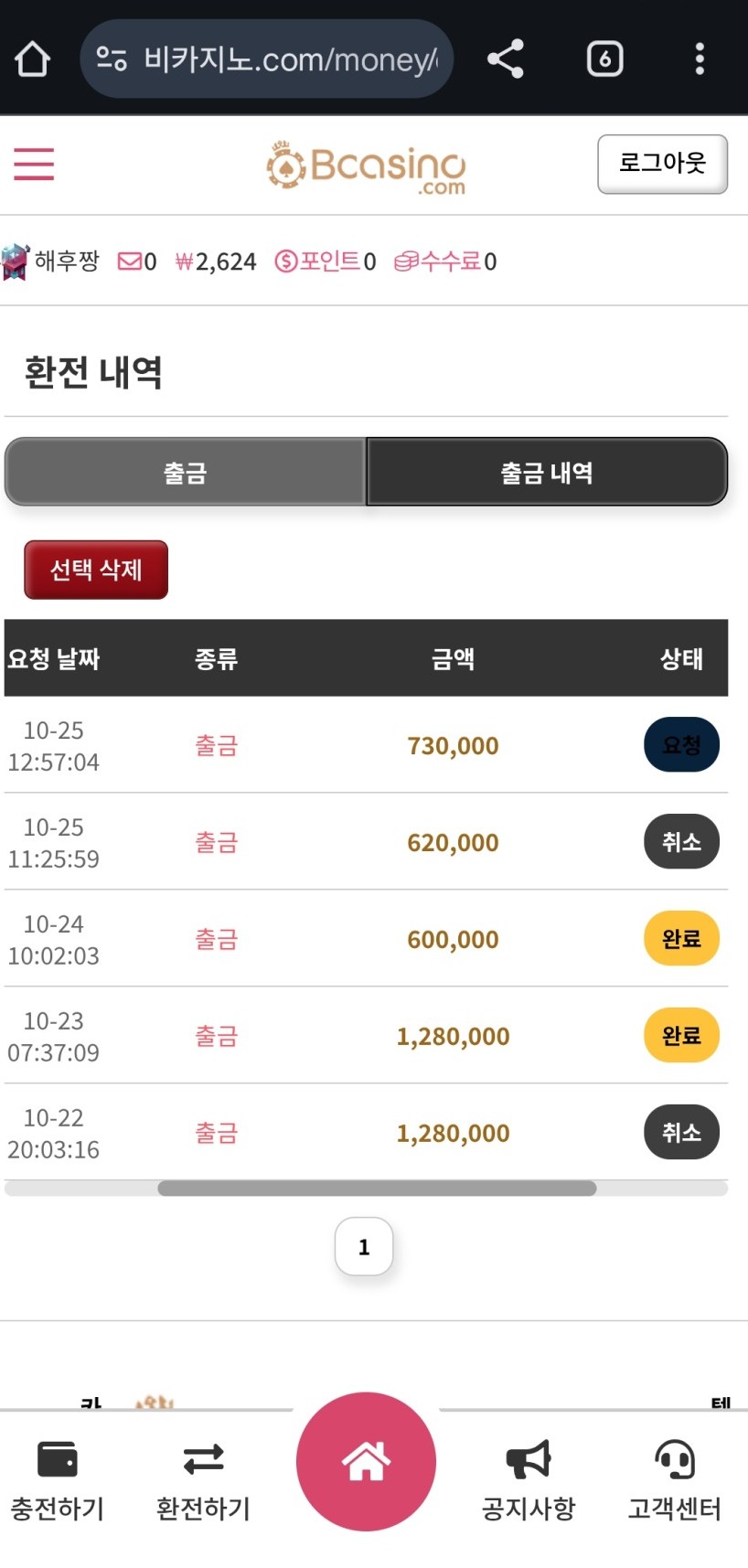748x1568 pixels.
Task: Tap the browser address bar
Action: [267, 59]
